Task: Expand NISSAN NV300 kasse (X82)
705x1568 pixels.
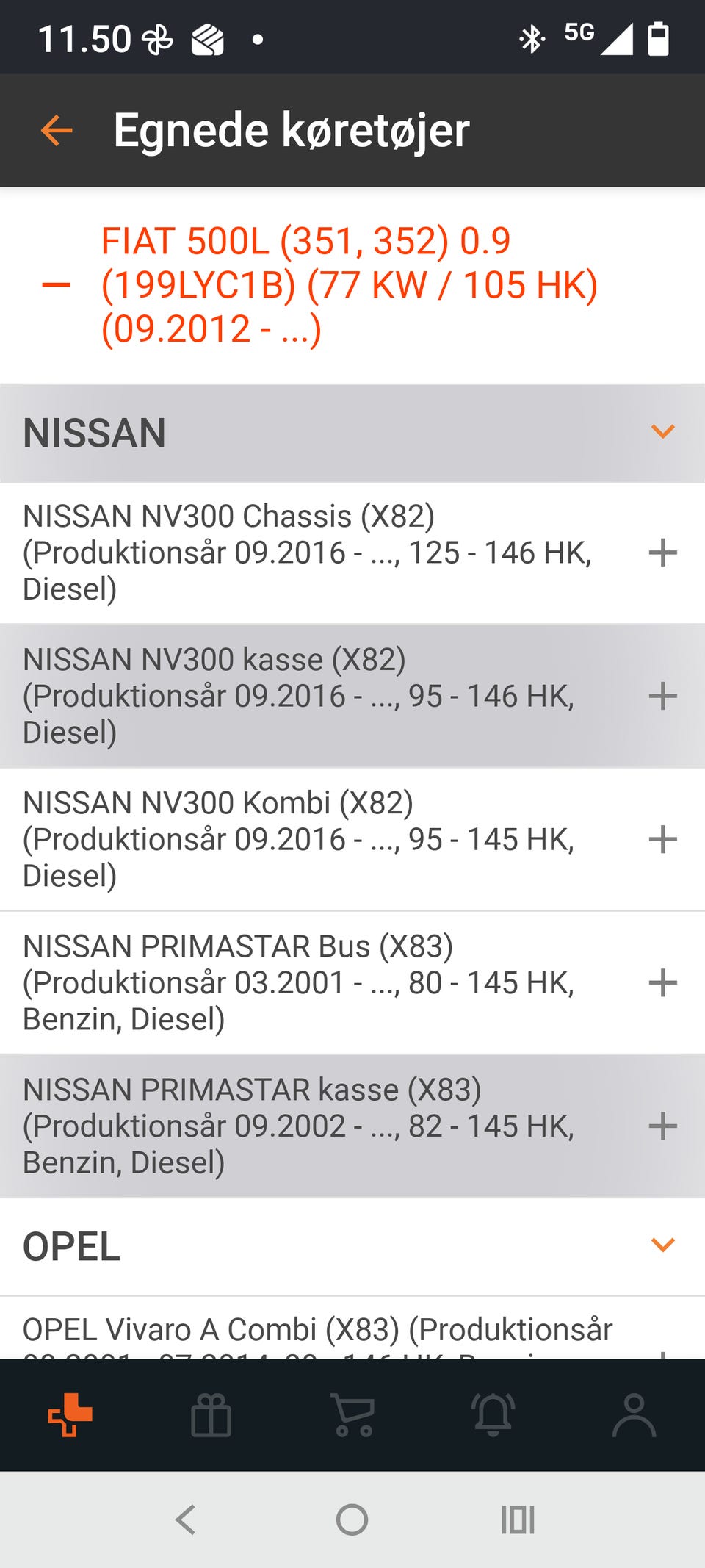Action: tap(662, 696)
